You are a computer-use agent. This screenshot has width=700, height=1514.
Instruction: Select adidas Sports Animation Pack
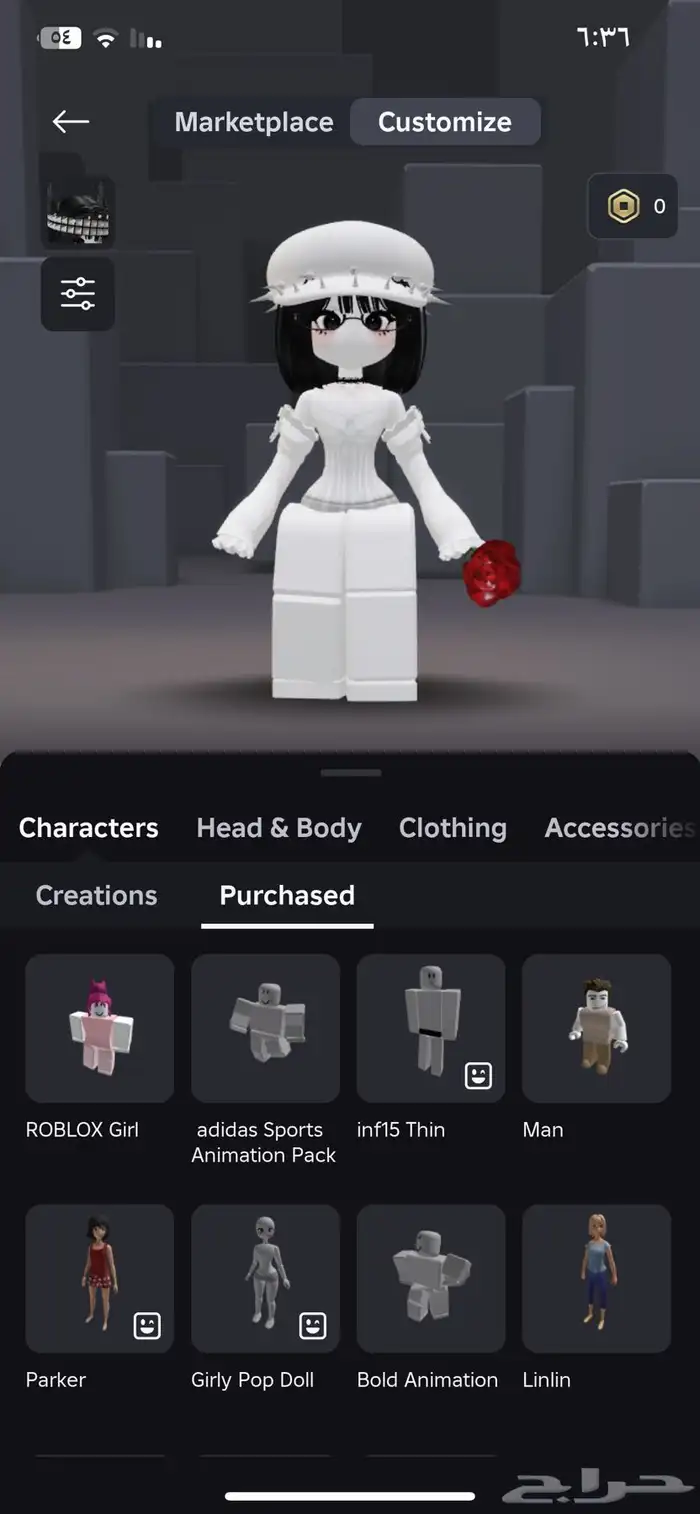coord(266,1028)
